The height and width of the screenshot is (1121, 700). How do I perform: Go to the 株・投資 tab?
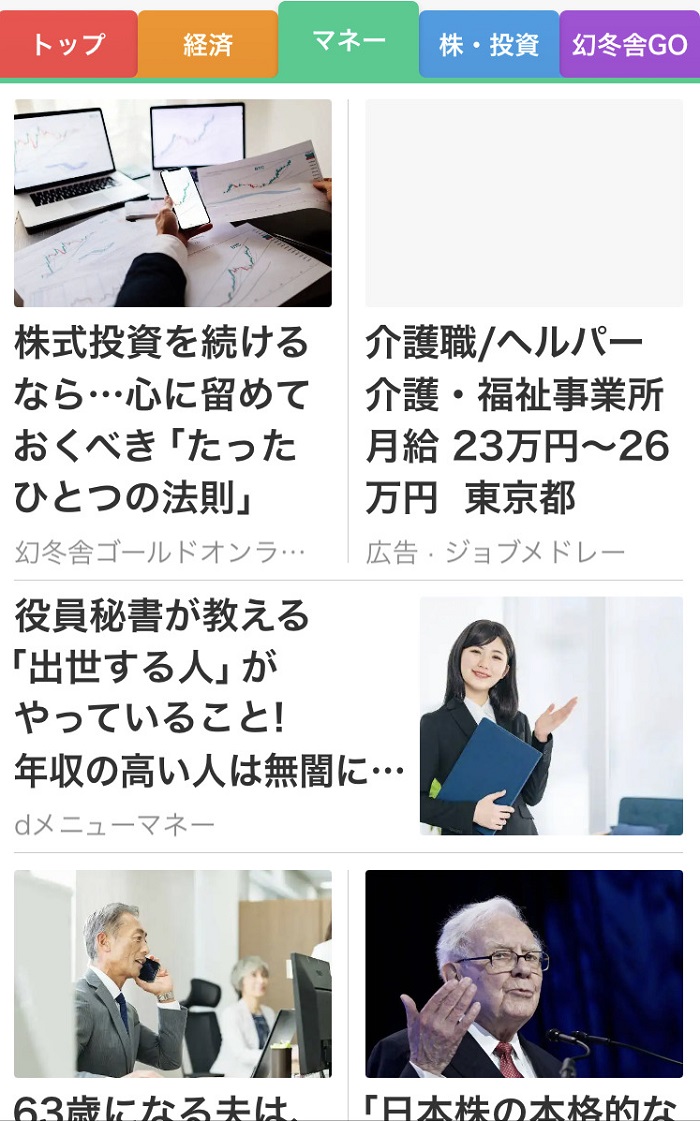(489, 44)
